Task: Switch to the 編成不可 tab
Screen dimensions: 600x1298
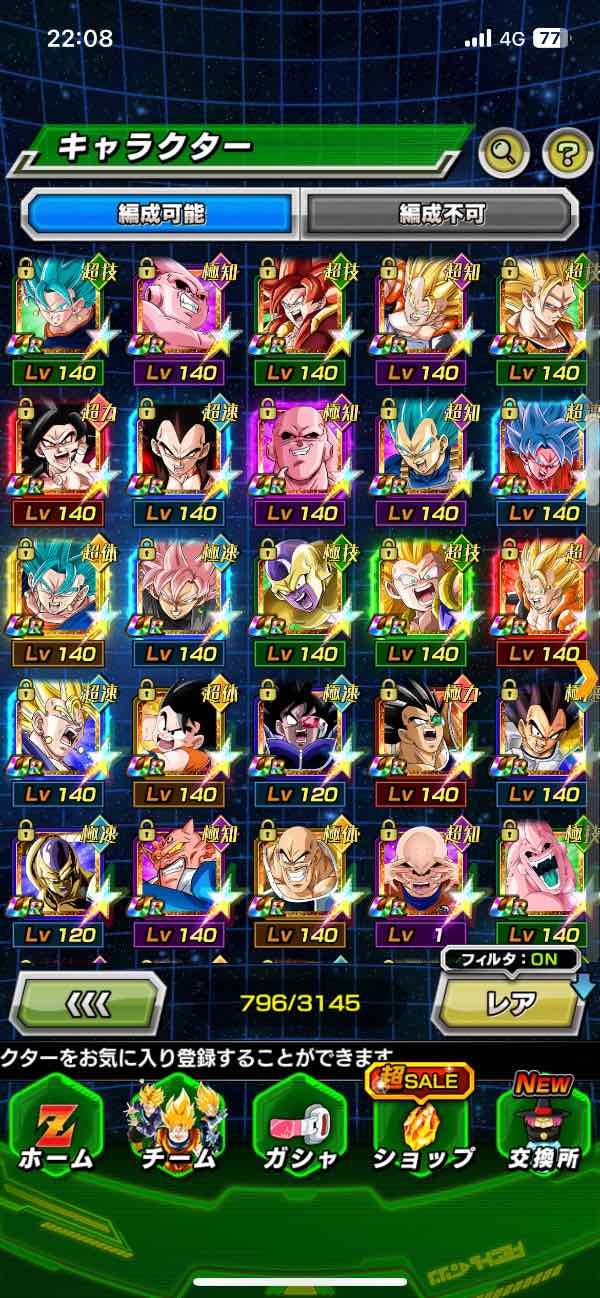Action: pyautogui.click(x=441, y=213)
